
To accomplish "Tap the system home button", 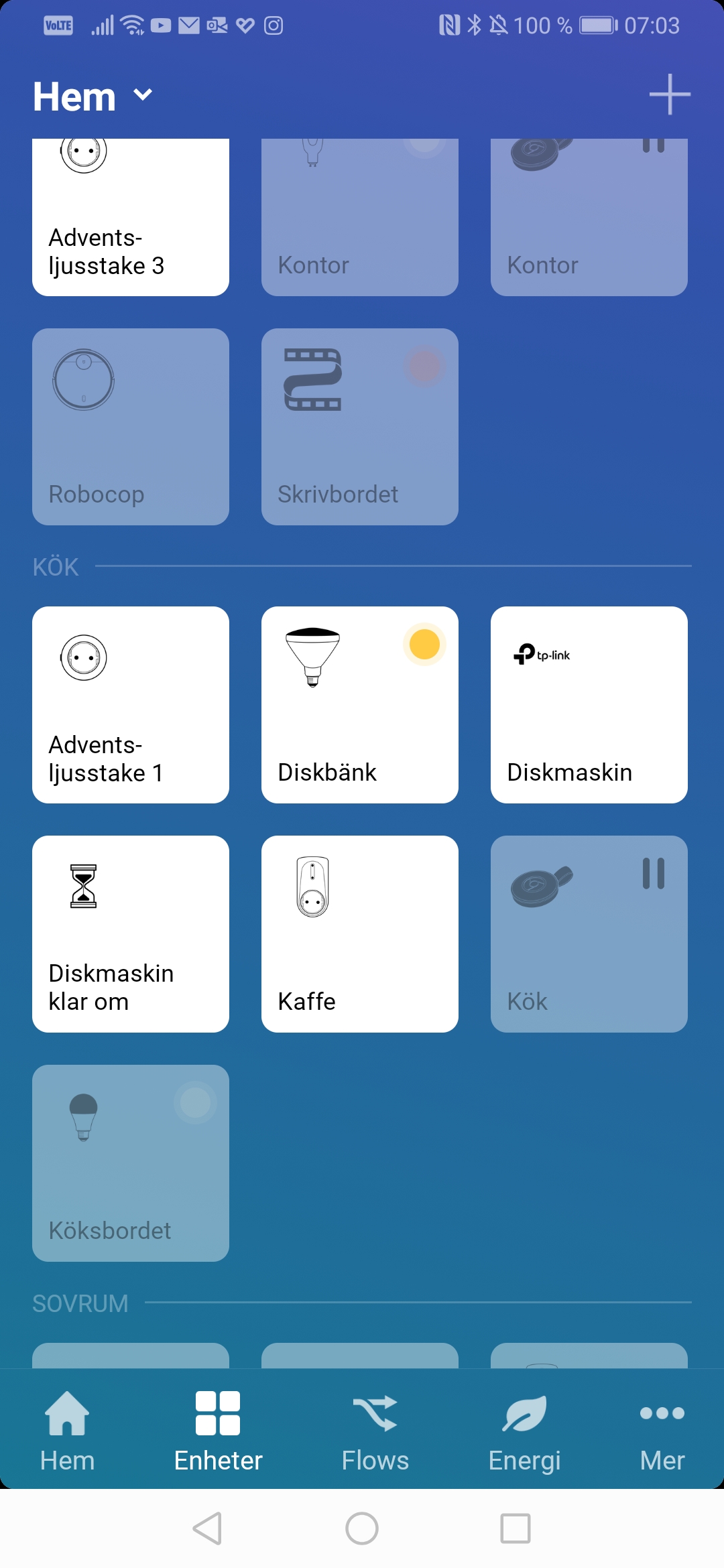I will (362, 1528).
